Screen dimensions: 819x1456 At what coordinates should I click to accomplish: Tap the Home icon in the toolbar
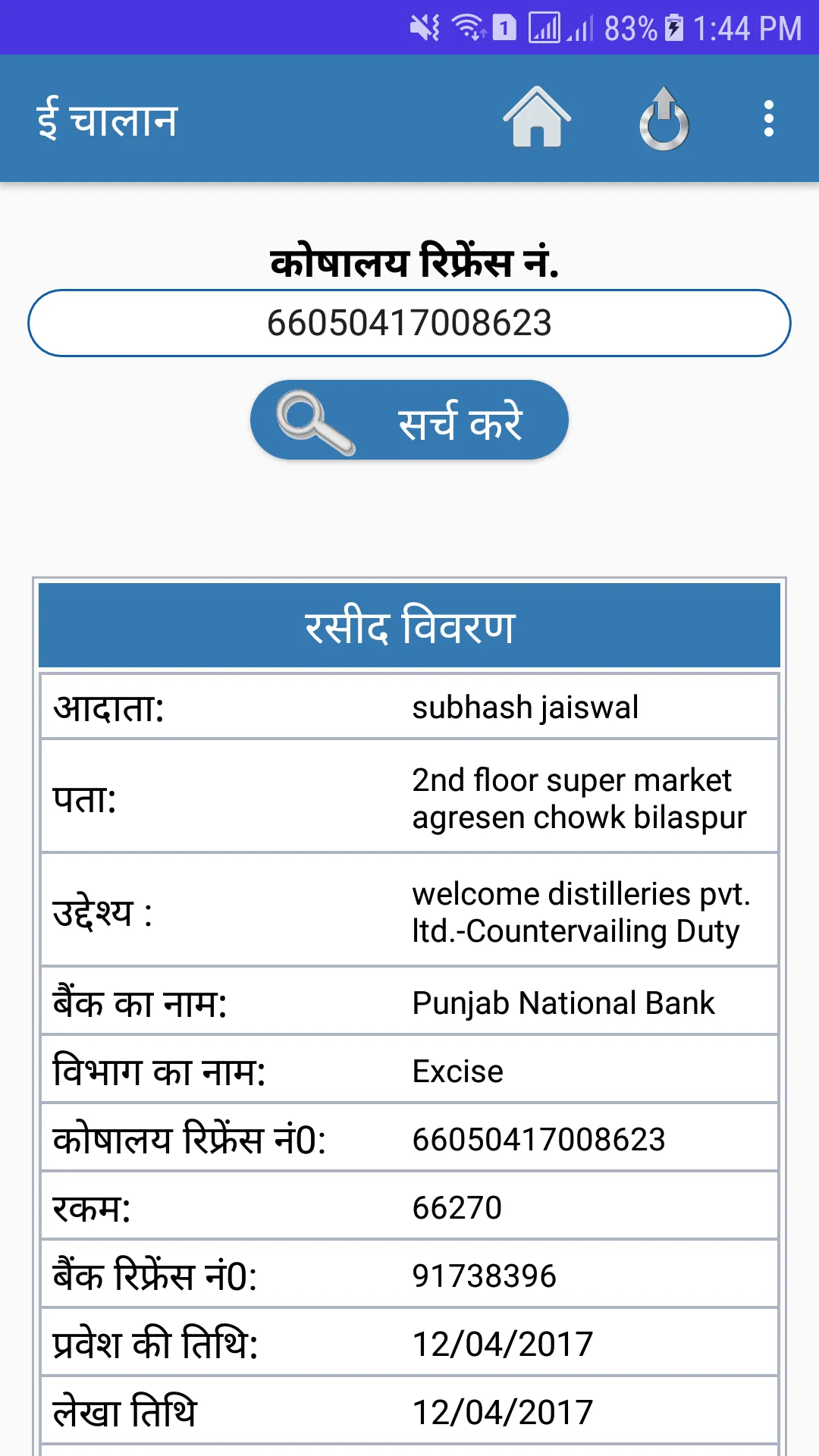[x=537, y=118]
